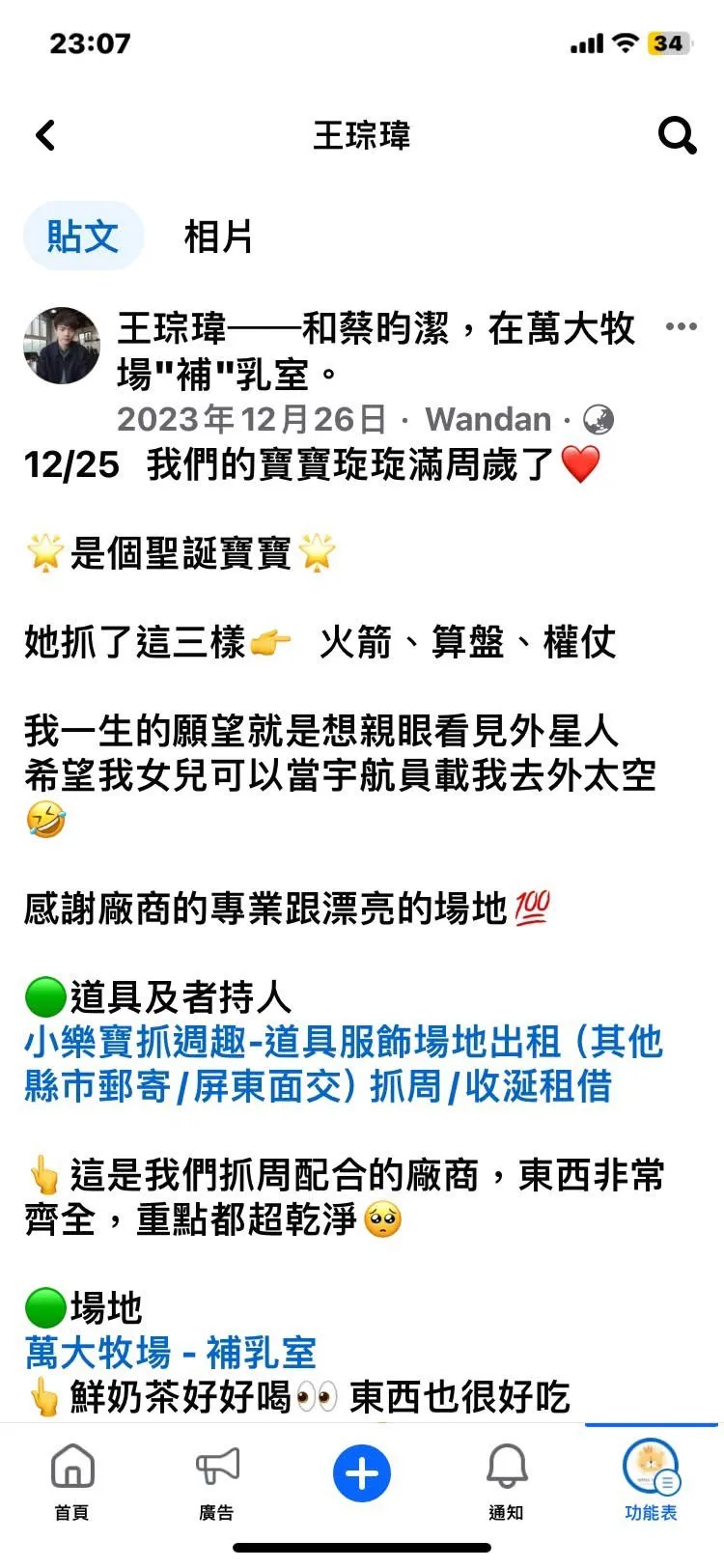Create new content with the plus button
The width and height of the screenshot is (724, 1568).
pos(362,1474)
